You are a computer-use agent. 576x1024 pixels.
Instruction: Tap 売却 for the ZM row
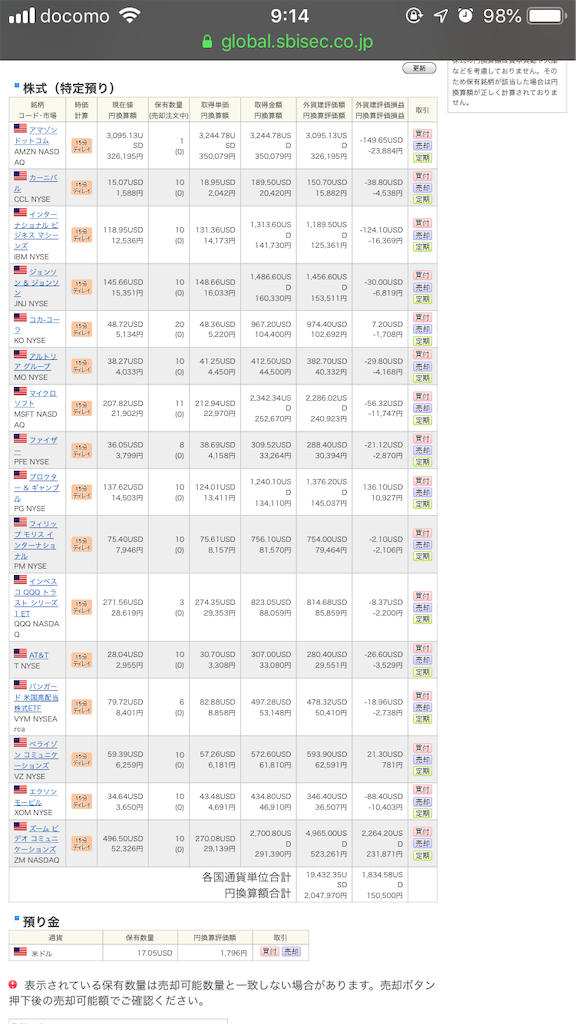tap(423, 843)
